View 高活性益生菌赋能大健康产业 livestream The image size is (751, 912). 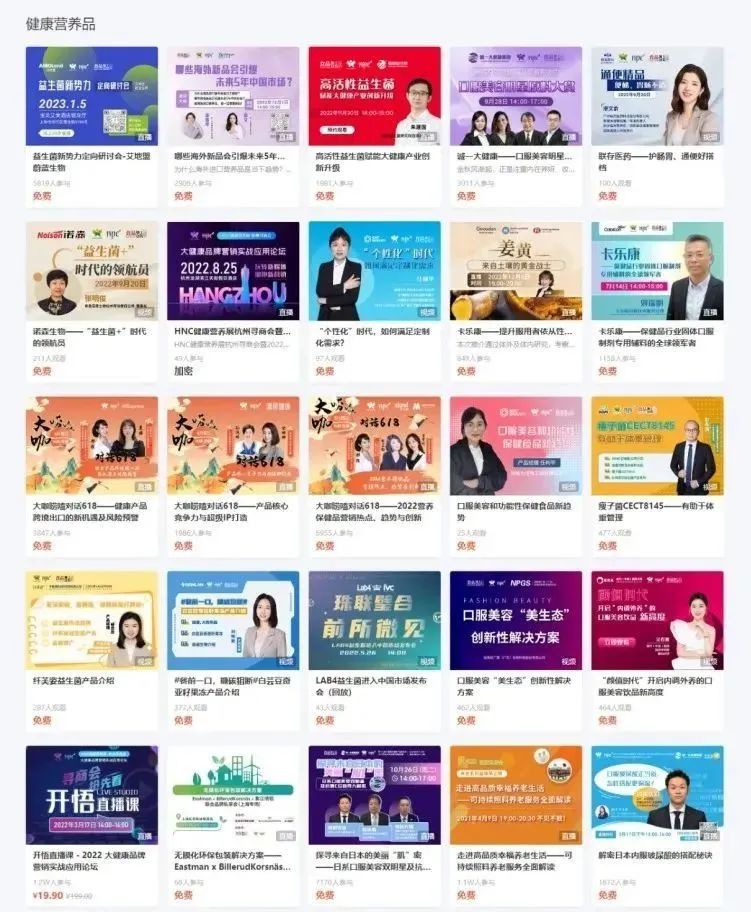tap(374, 97)
